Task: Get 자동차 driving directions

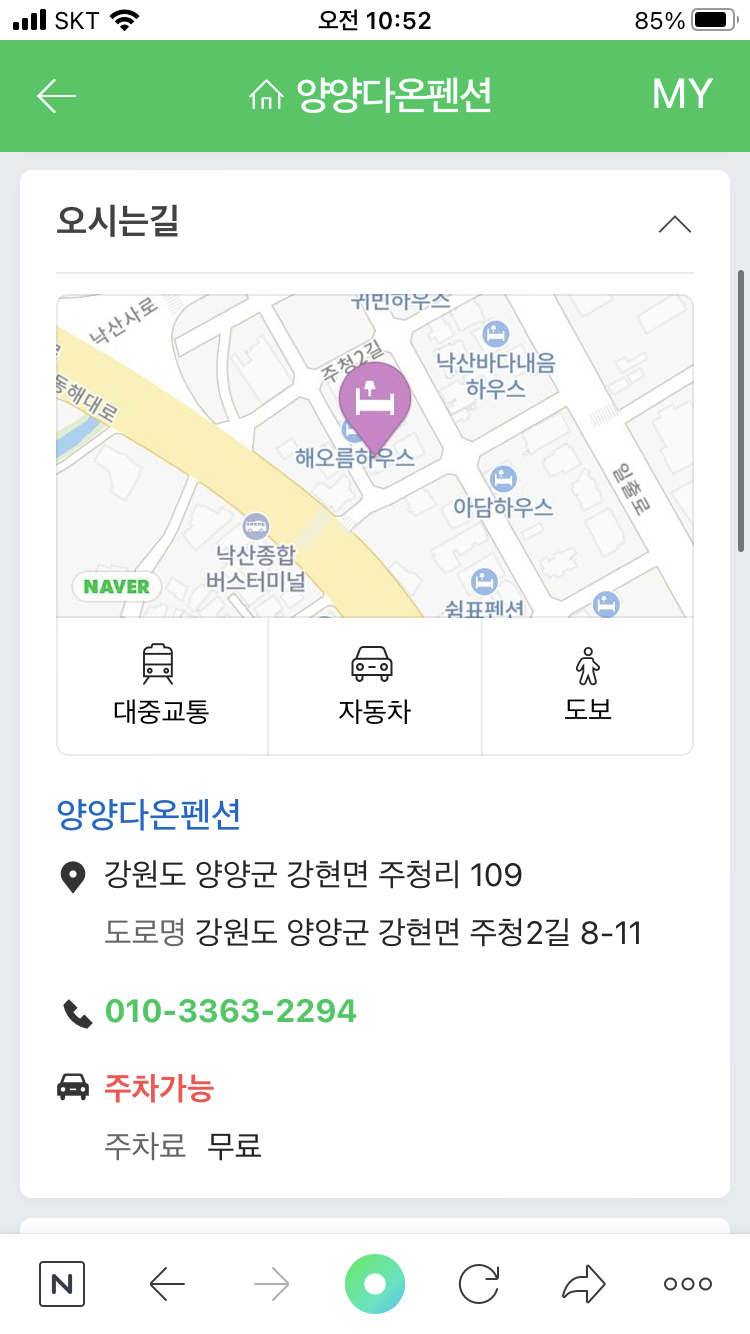Action: click(x=374, y=686)
